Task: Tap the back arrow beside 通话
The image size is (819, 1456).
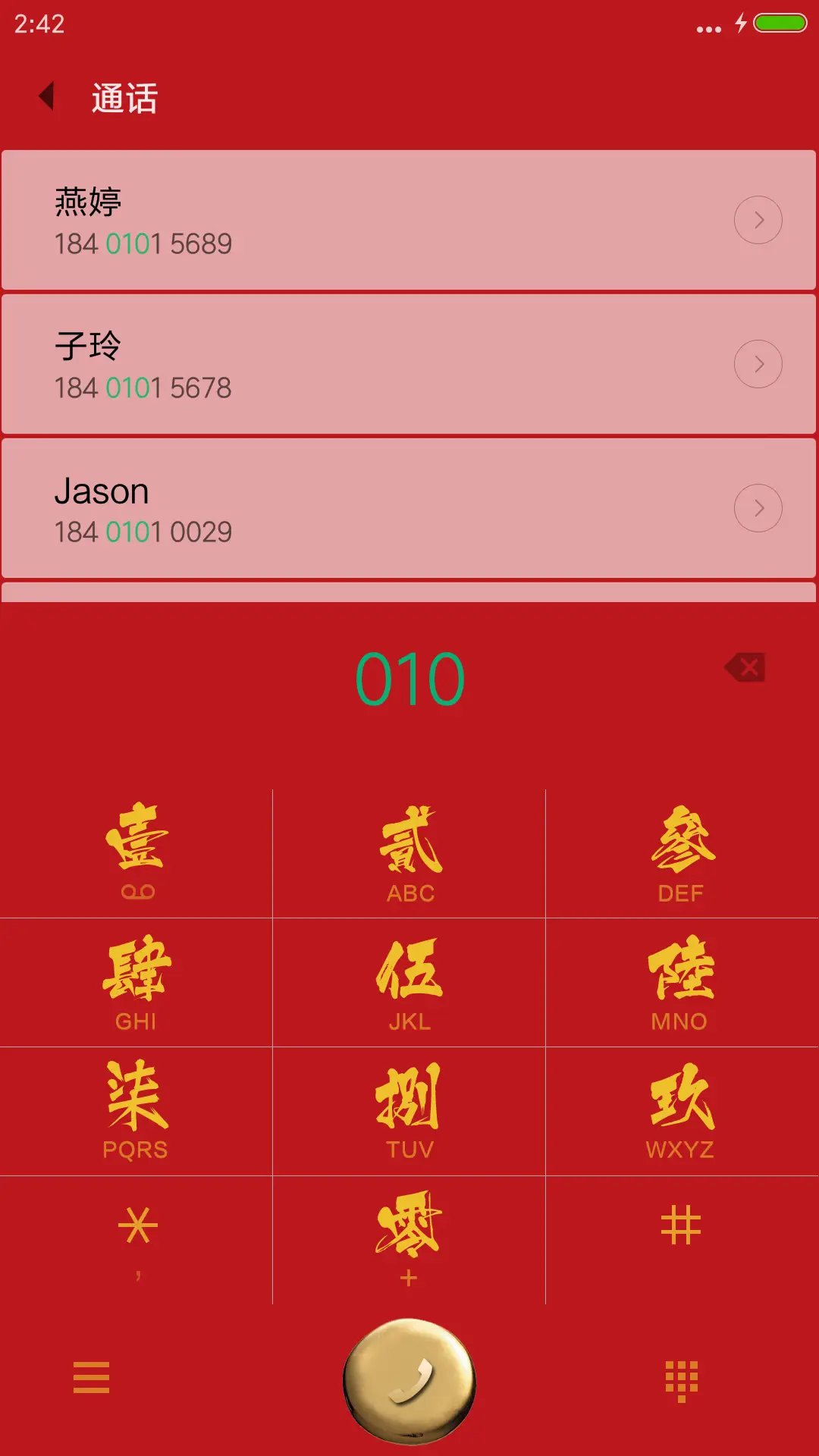Action: (47, 99)
